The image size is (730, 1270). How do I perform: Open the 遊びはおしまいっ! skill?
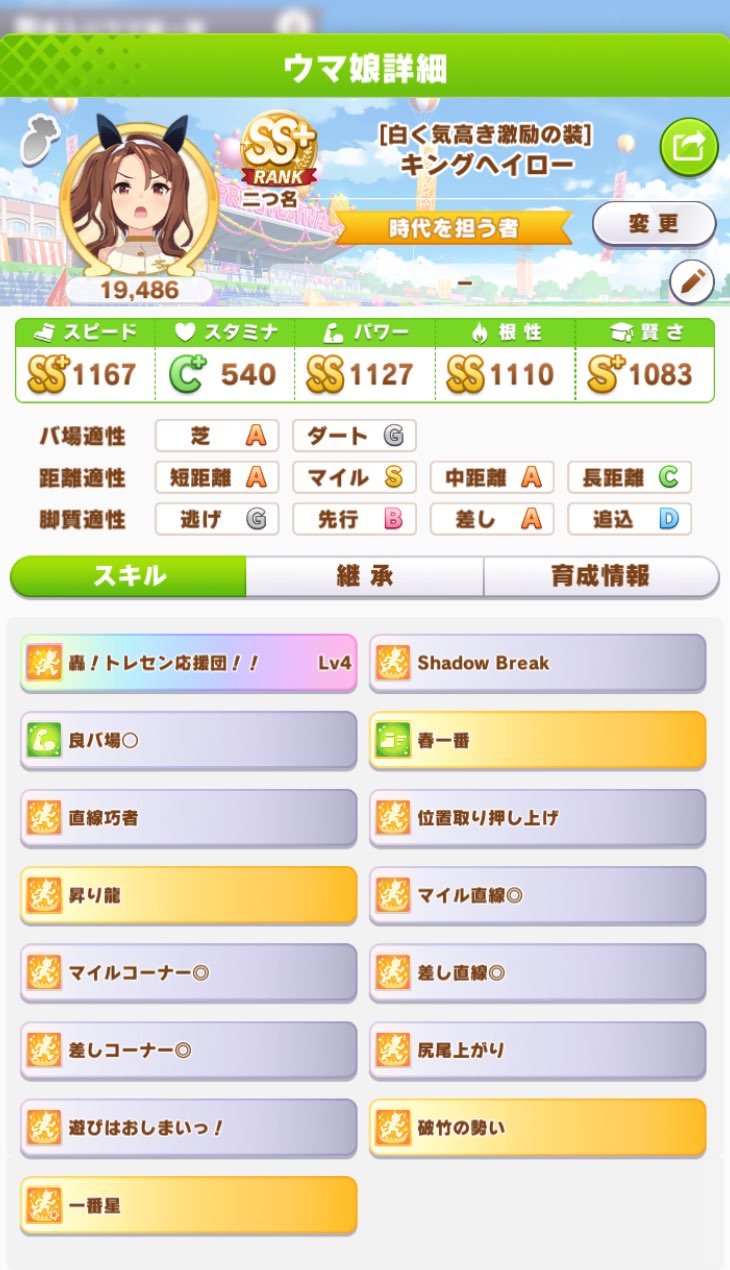189,1128
